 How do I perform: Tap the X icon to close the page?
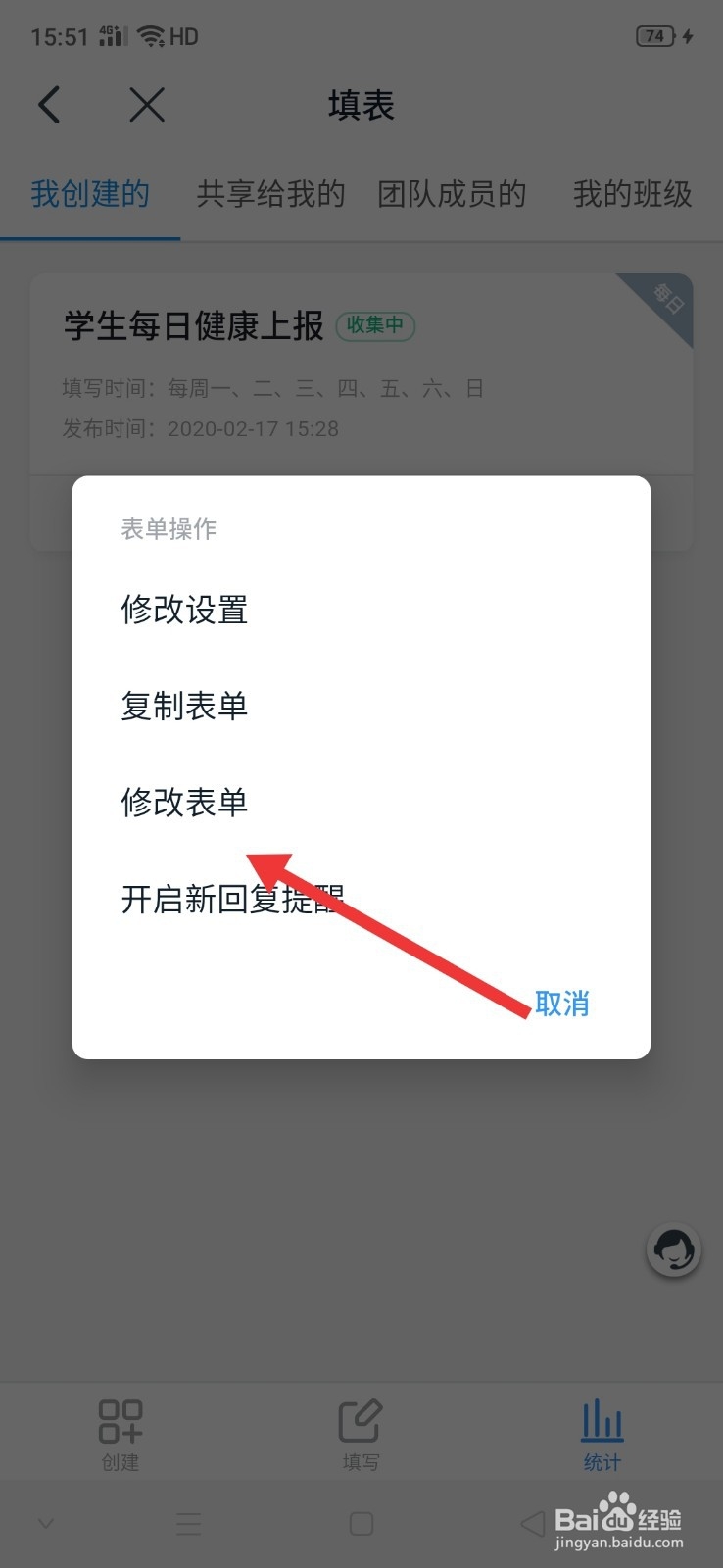click(147, 105)
